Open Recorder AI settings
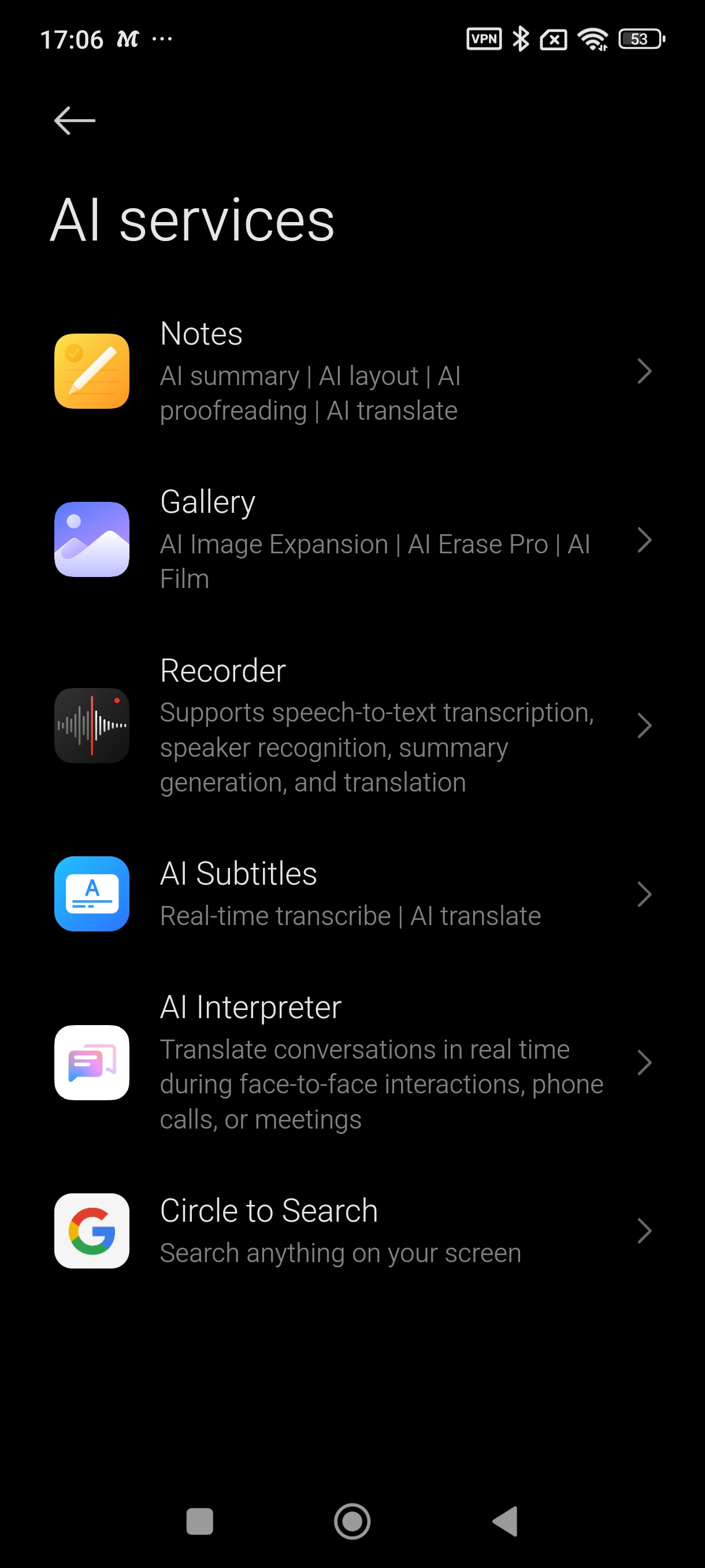 (x=352, y=726)
